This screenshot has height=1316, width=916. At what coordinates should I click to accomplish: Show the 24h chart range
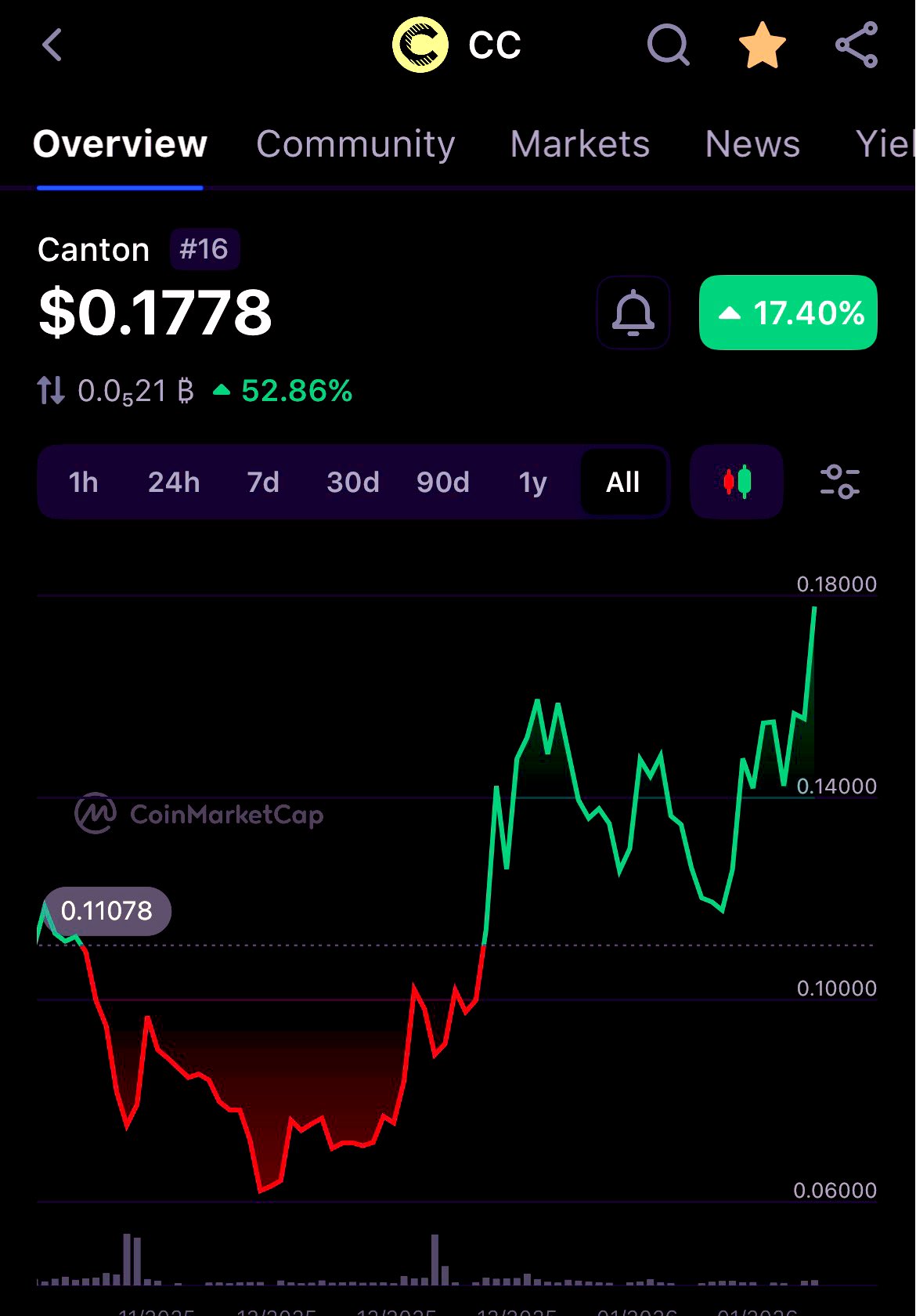click(x=174, y=482)
